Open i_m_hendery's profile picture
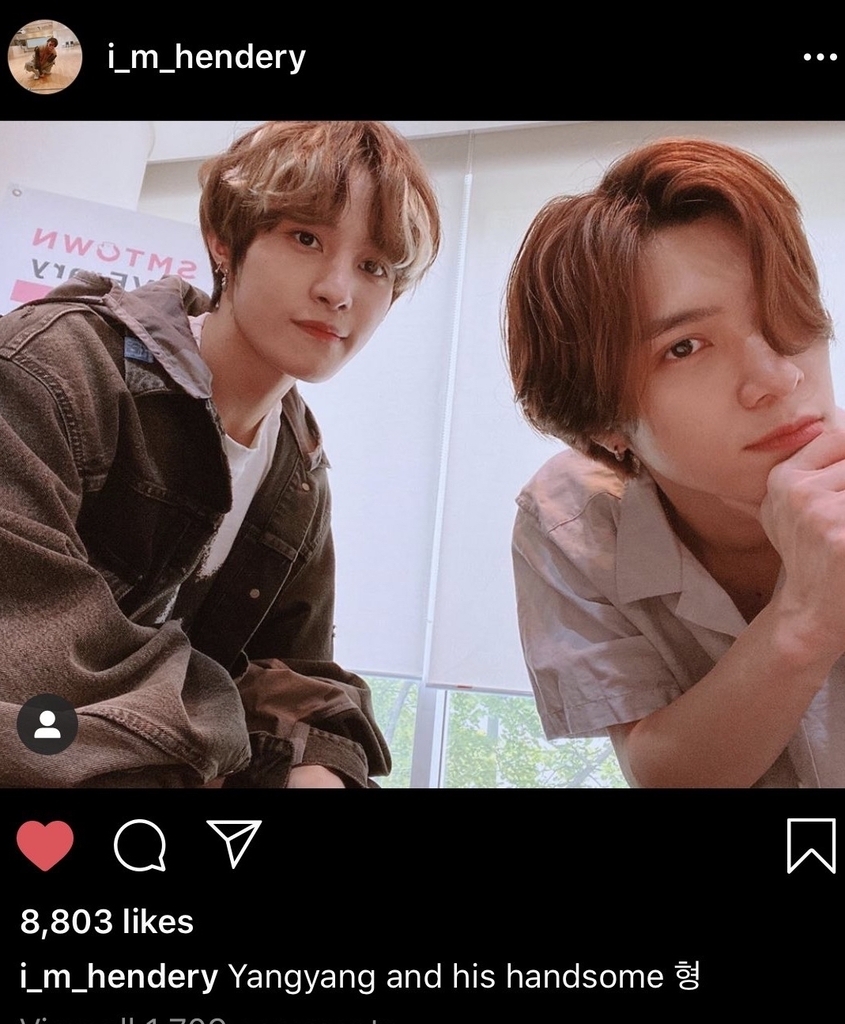 pos(45,57)
